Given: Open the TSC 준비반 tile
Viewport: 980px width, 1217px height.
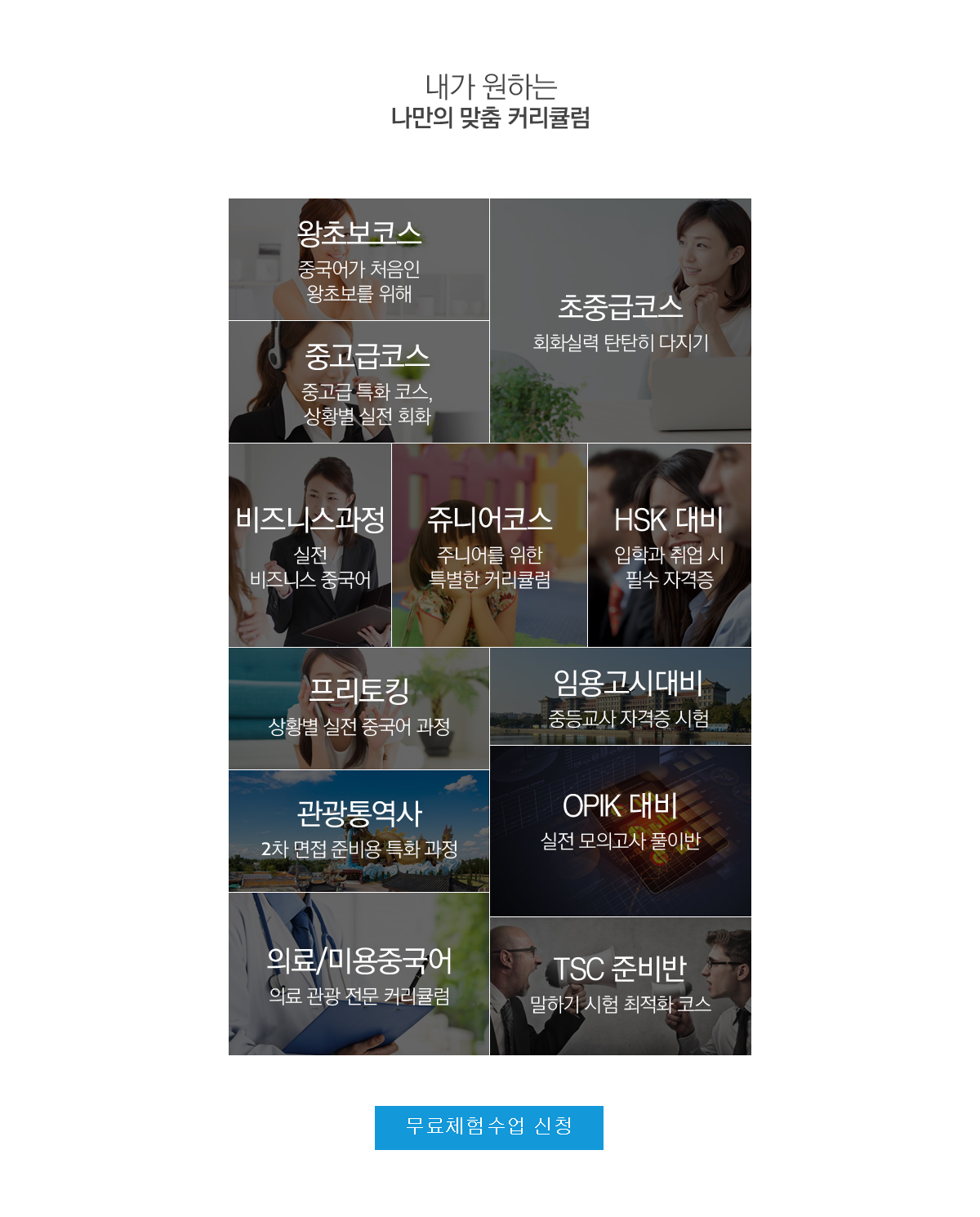Looking at the screenshot, I should coord(621,986).
